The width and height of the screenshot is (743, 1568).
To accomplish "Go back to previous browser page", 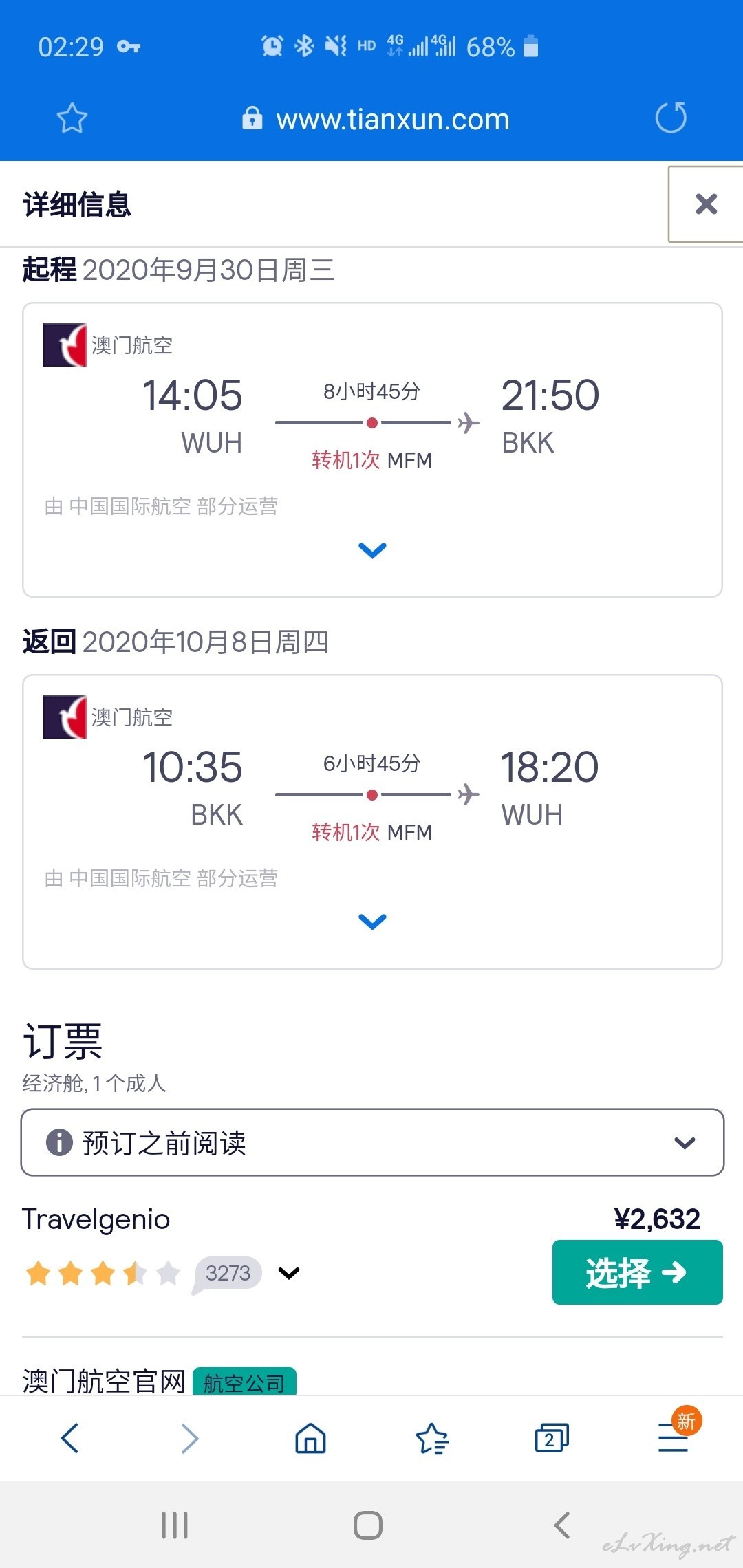I will pos(70,1438).
